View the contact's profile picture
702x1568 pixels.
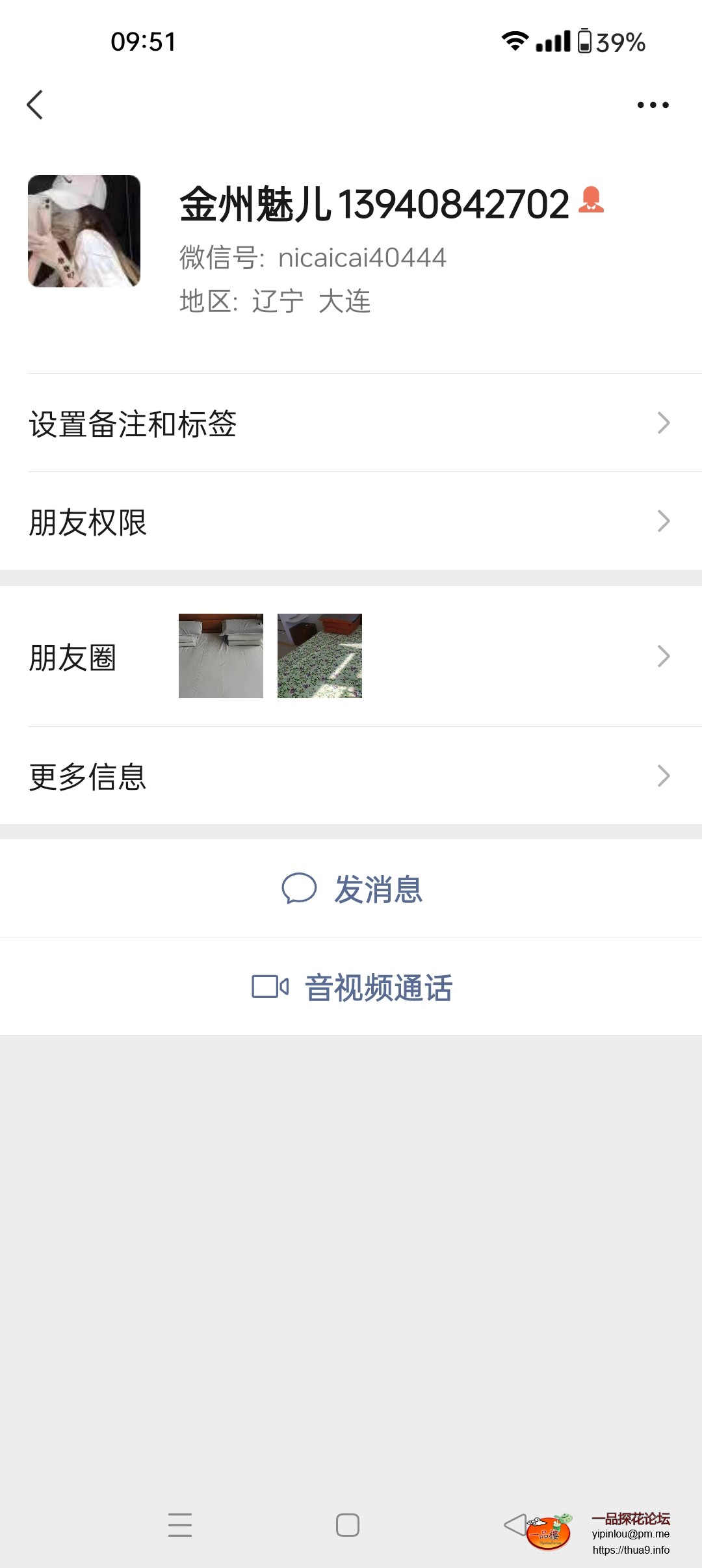point(84,231)
